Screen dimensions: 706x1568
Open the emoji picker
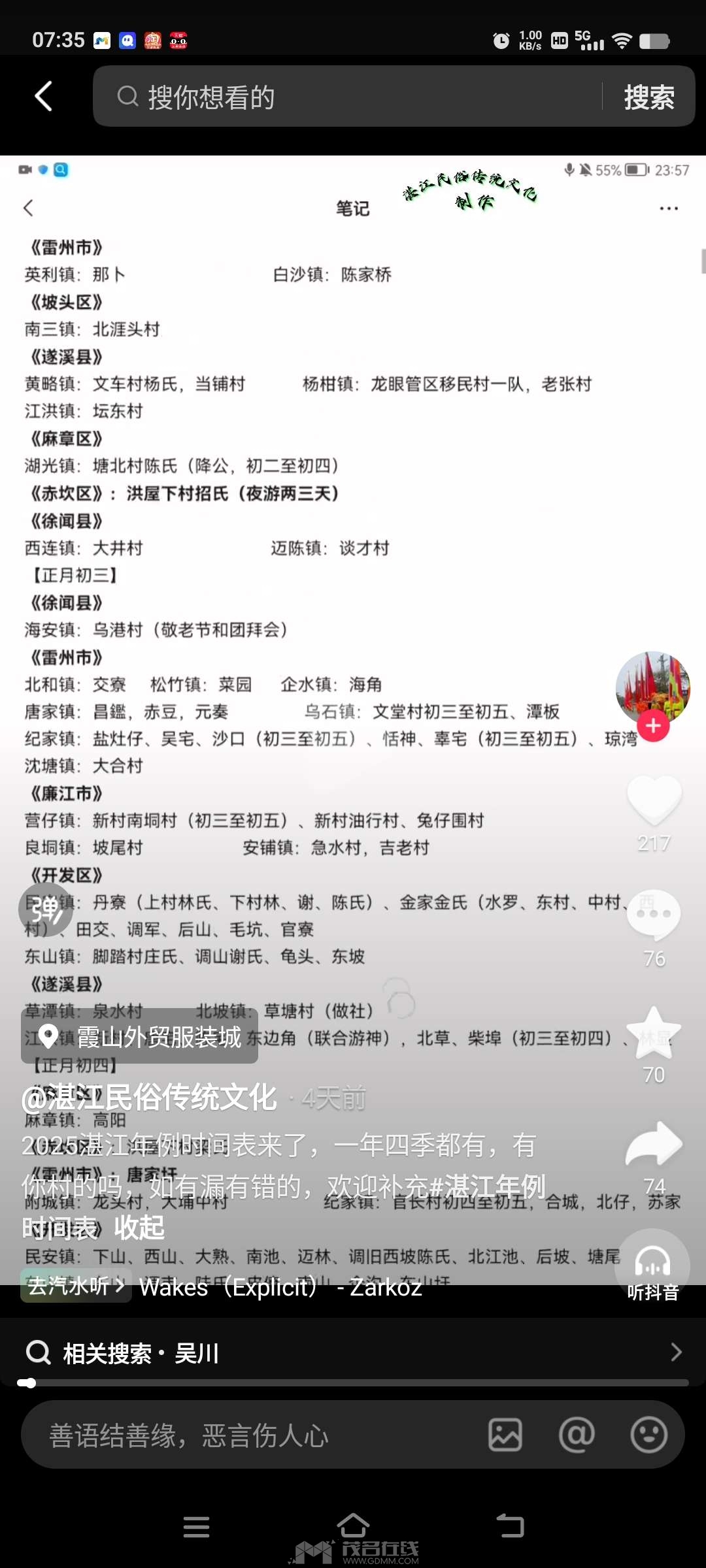[x=648, y=1435]
